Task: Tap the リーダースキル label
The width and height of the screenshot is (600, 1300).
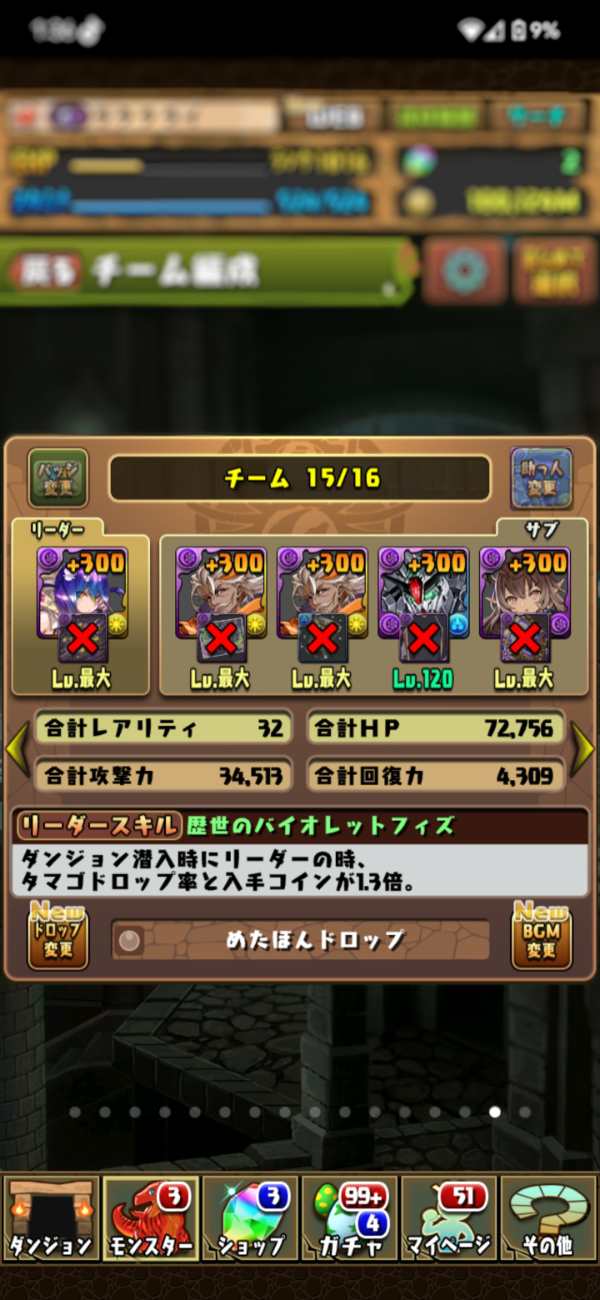Action: point(98,825)
